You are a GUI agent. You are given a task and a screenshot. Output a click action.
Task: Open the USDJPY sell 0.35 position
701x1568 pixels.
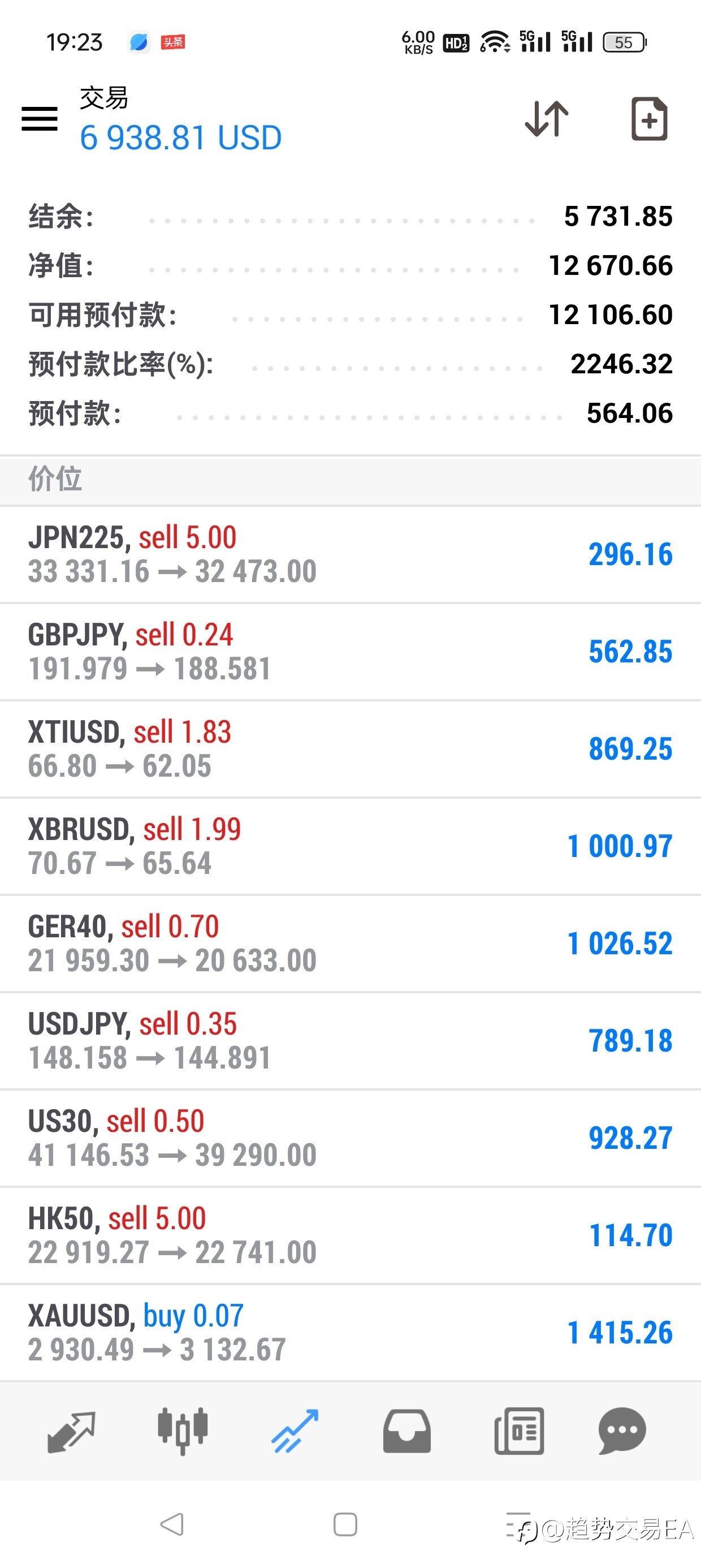coord(350,1041)
